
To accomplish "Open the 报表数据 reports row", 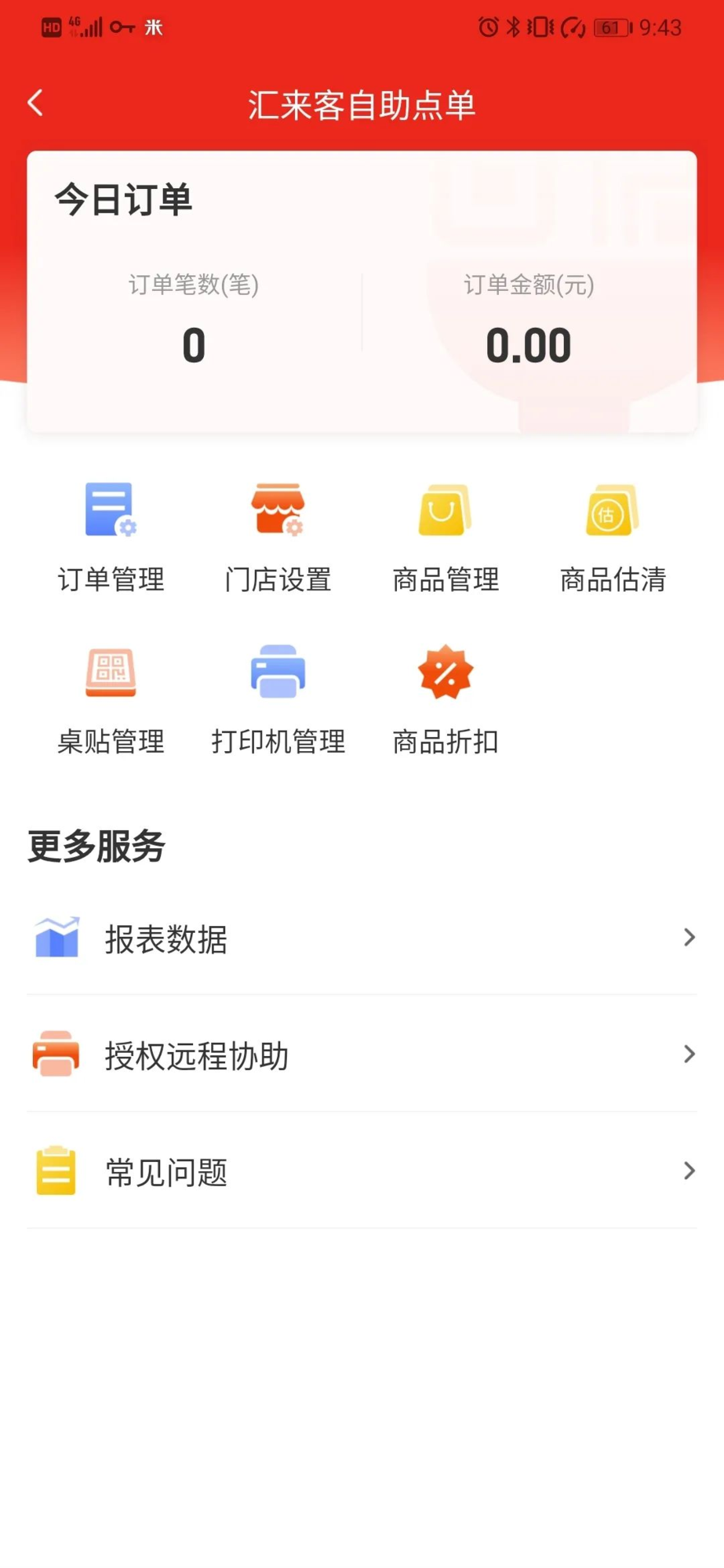I will 362,938.
